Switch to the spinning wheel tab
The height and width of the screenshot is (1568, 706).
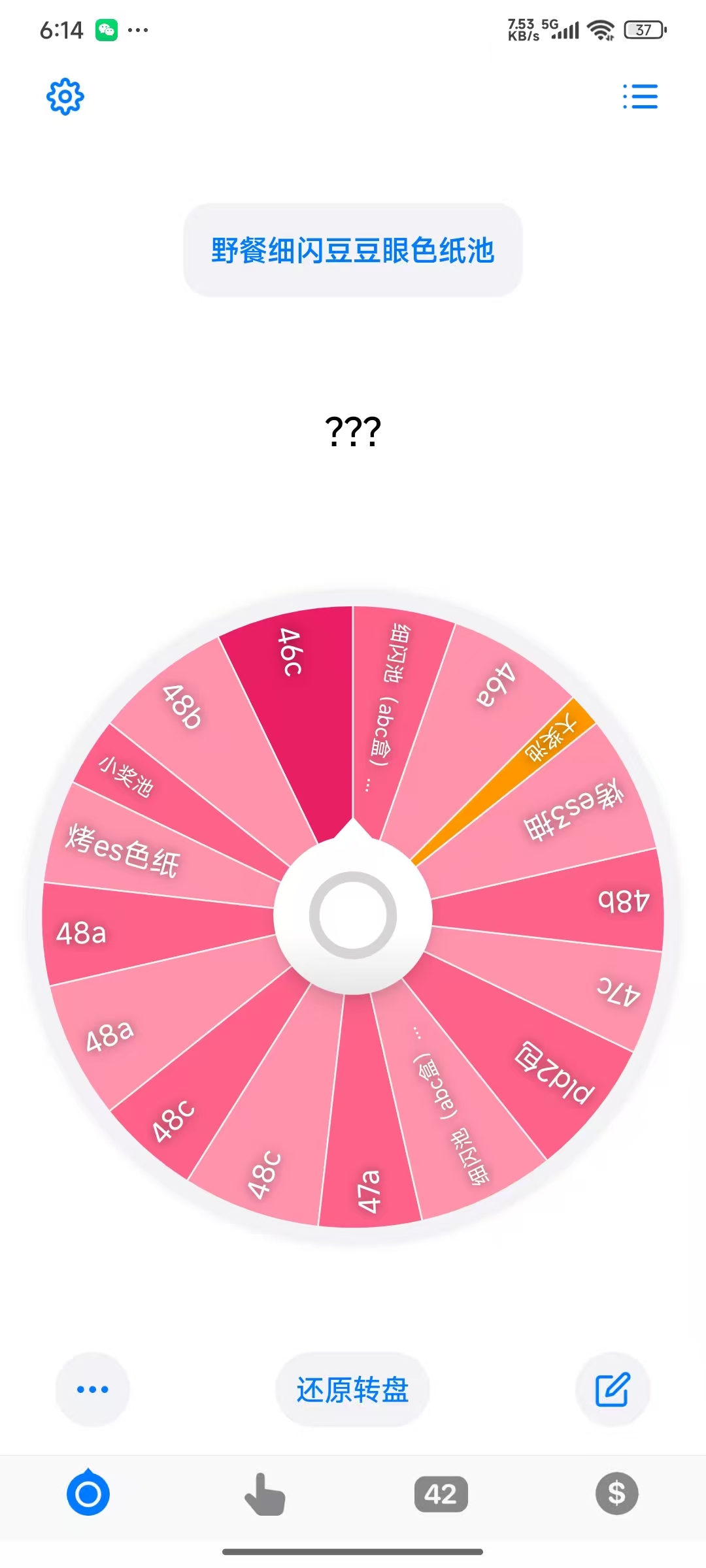coord(88,1494)
